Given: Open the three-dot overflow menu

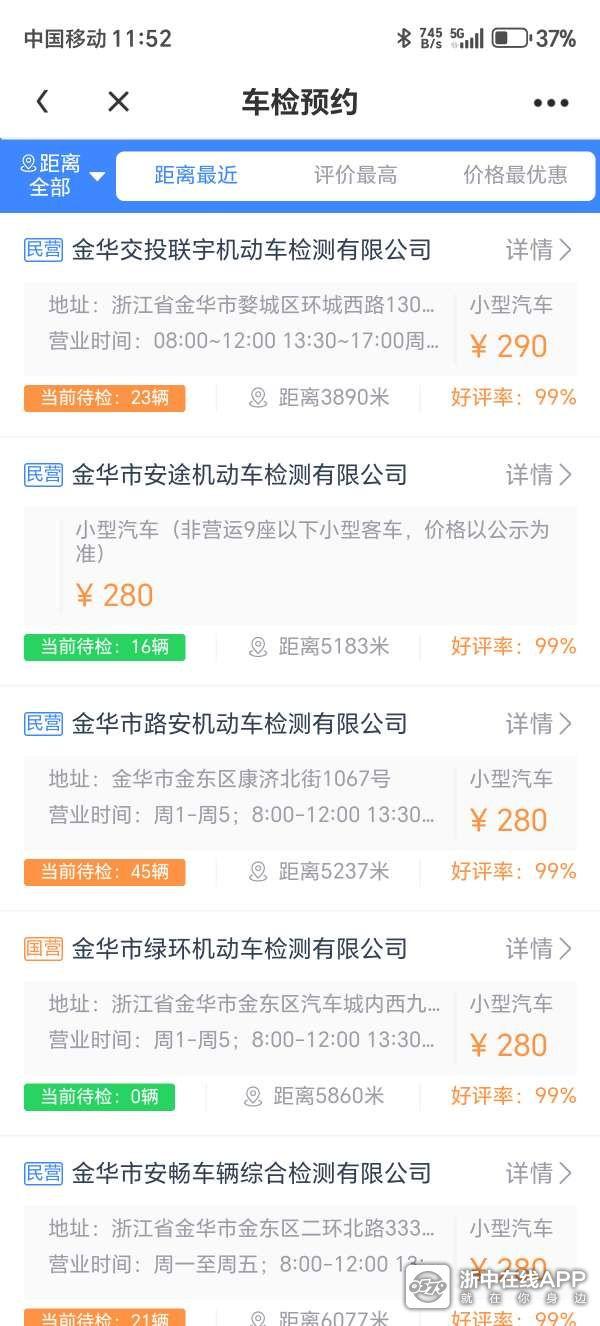Looking at the screenshot, I should (x=551, y=102).
